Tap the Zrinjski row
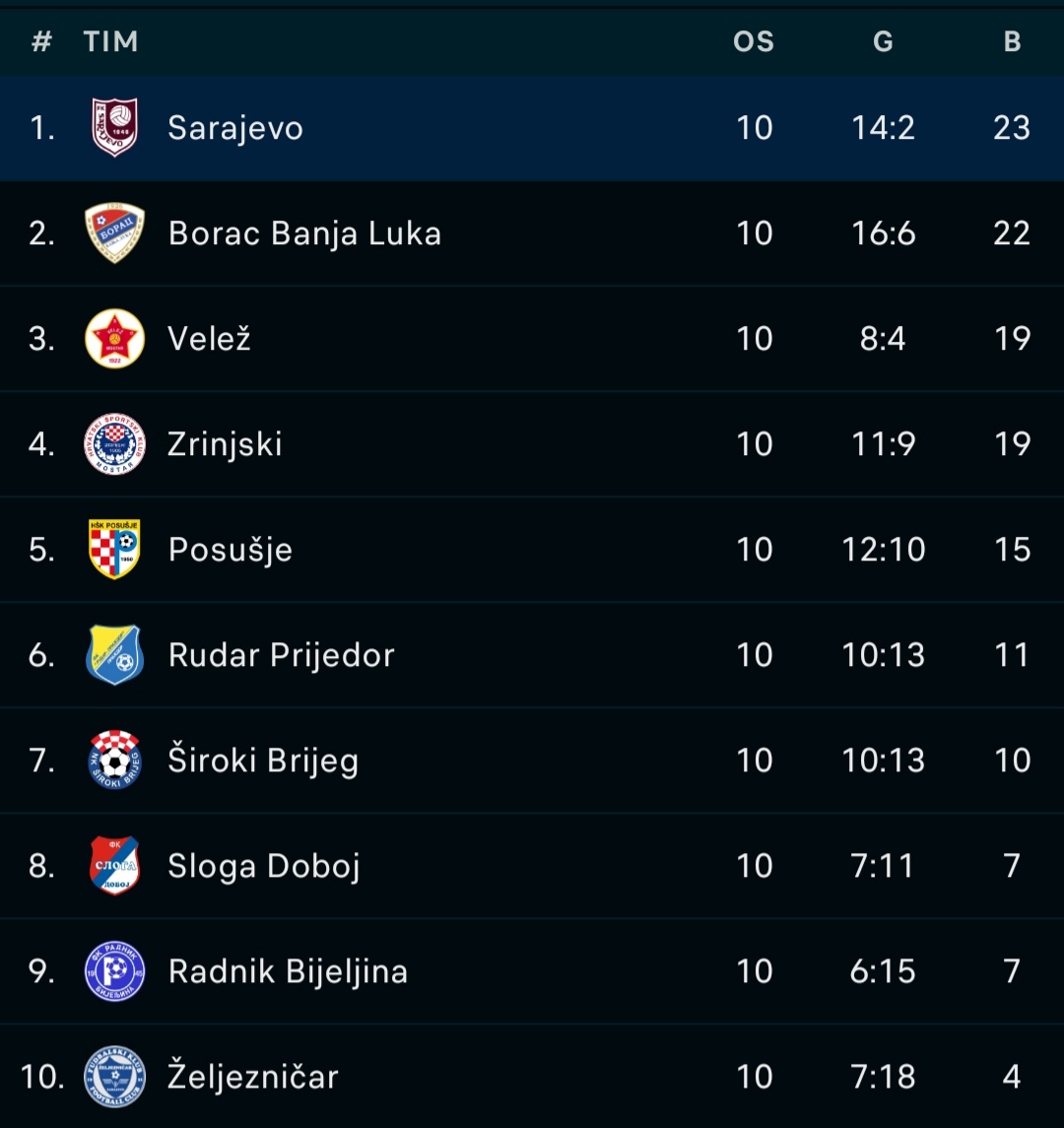Screen dimensions: 1064x1128 coord(532,444)
